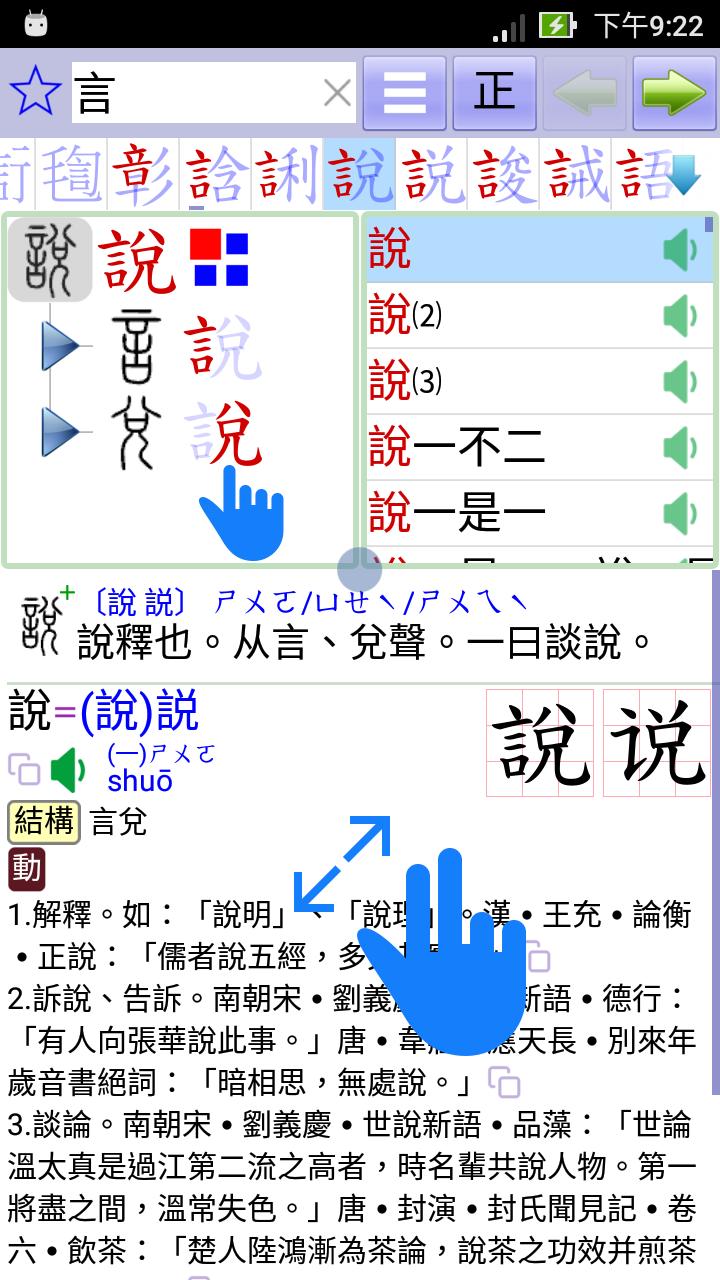Go forward with the green arrow

(674, 94)
